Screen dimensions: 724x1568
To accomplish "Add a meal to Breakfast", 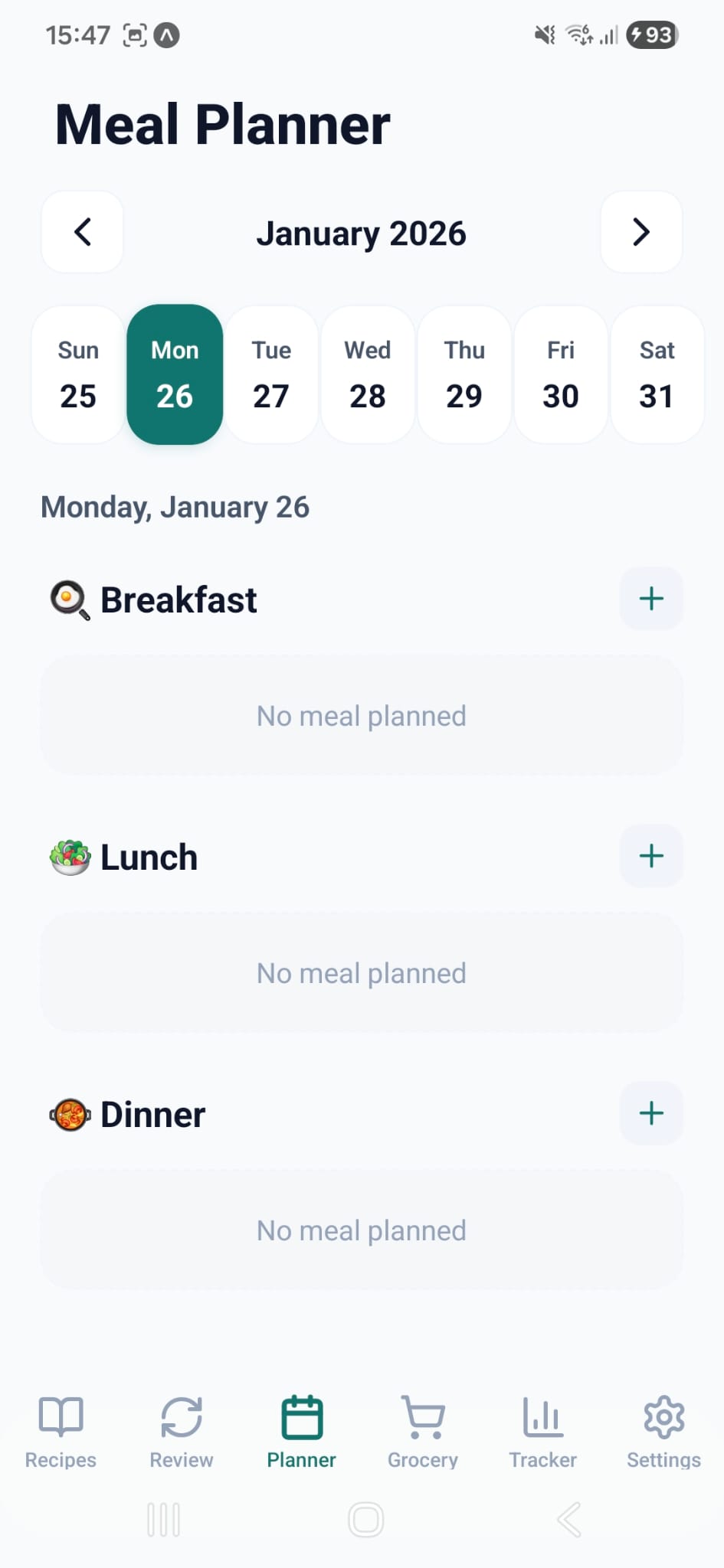I will point(650,599).
